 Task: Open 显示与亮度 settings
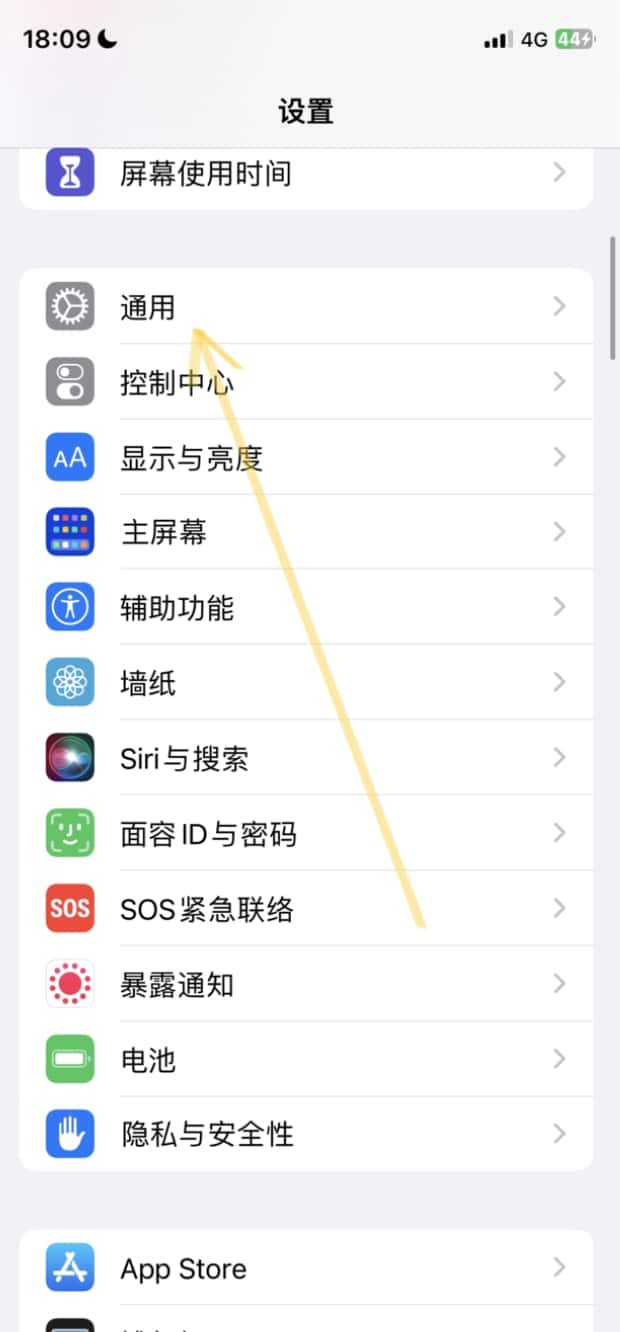(305, 458)
